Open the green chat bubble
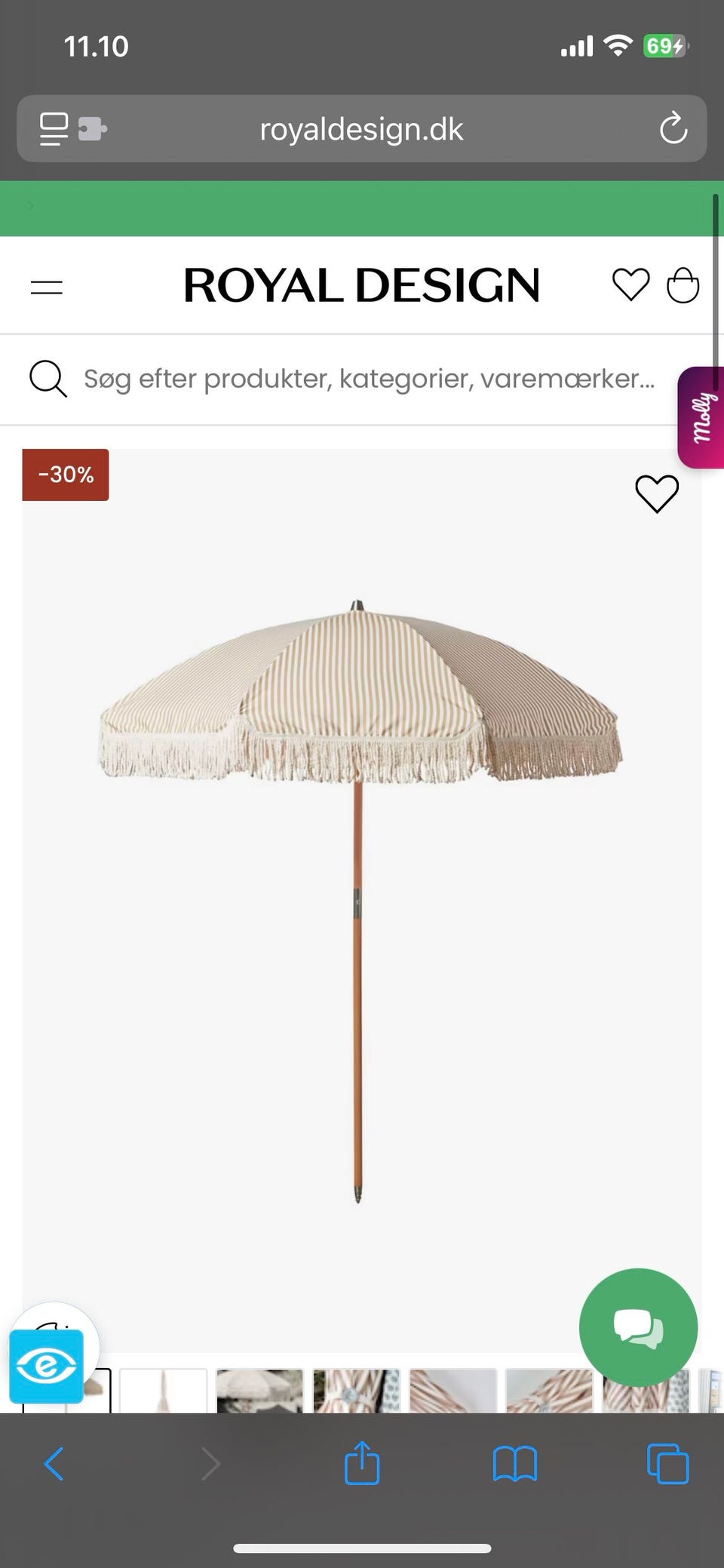 [638, 1327]
